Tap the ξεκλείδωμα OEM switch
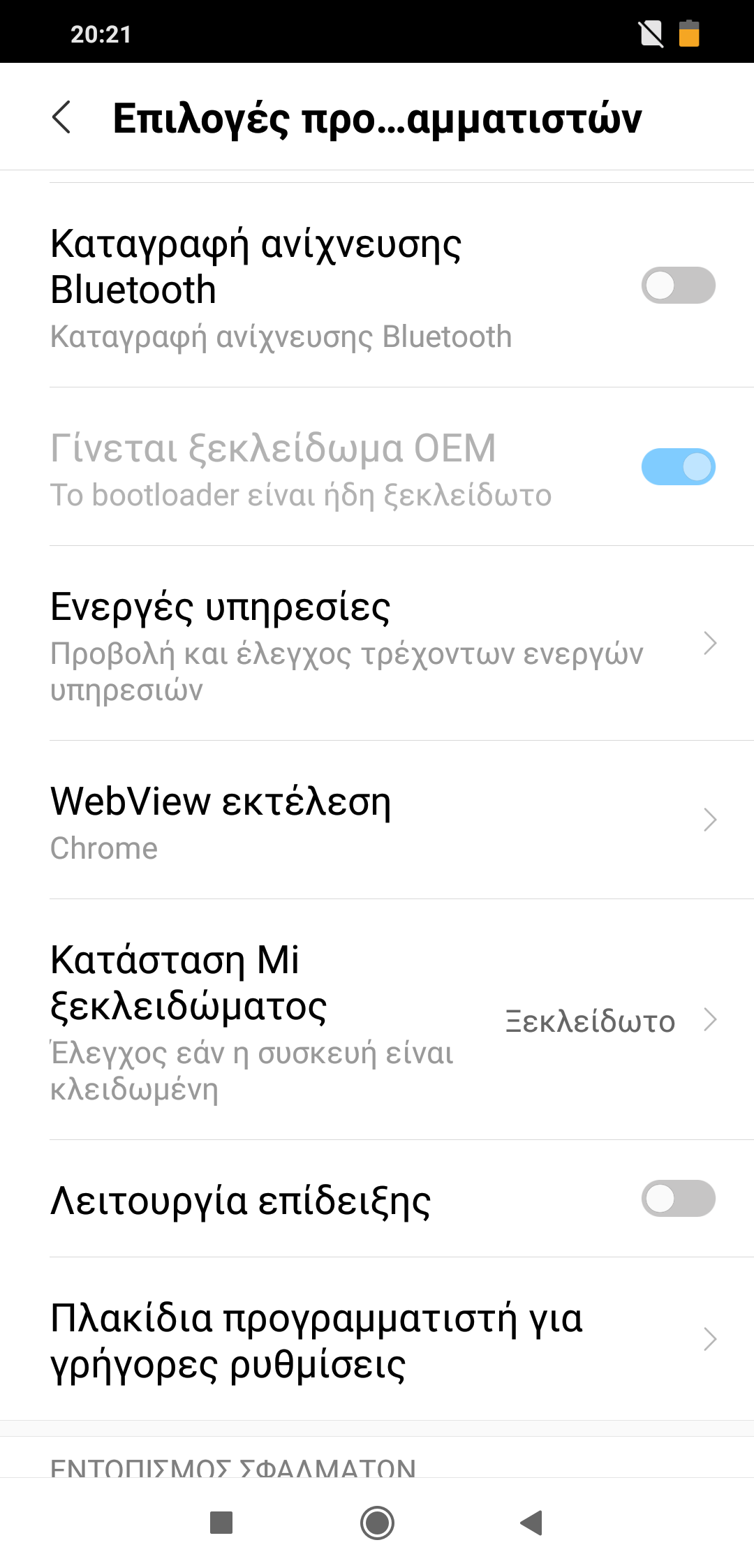This screenshot has height=1568, width=754. tap(678, 467)
